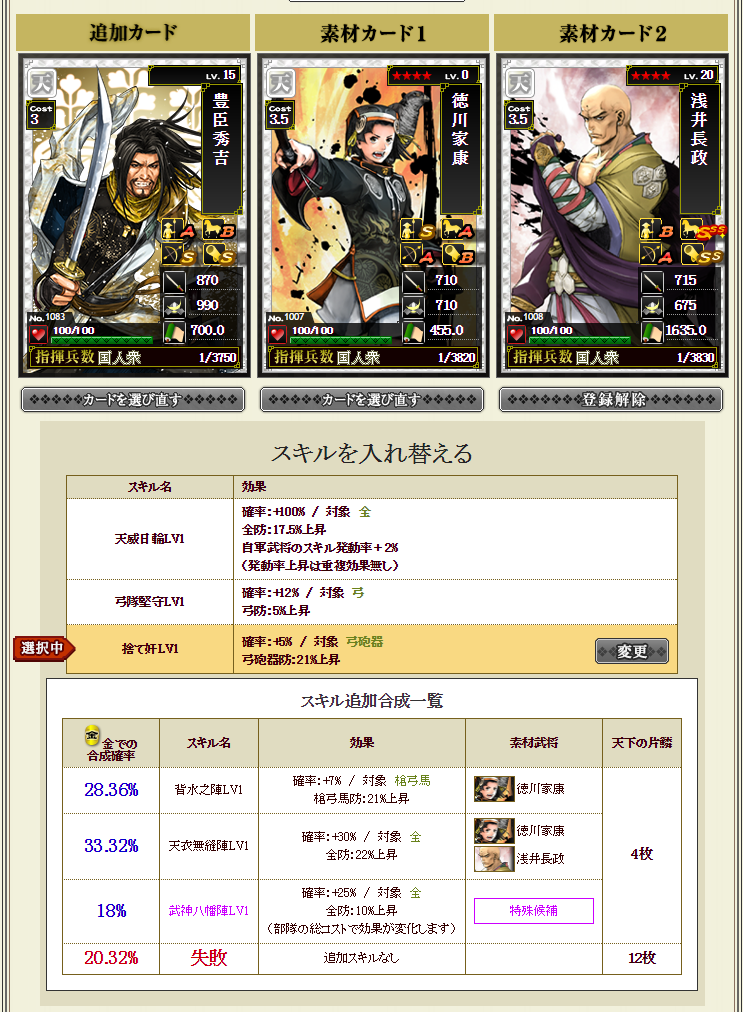
Task: Open the 徳川家康 material card
Action: tap(372, 215)
